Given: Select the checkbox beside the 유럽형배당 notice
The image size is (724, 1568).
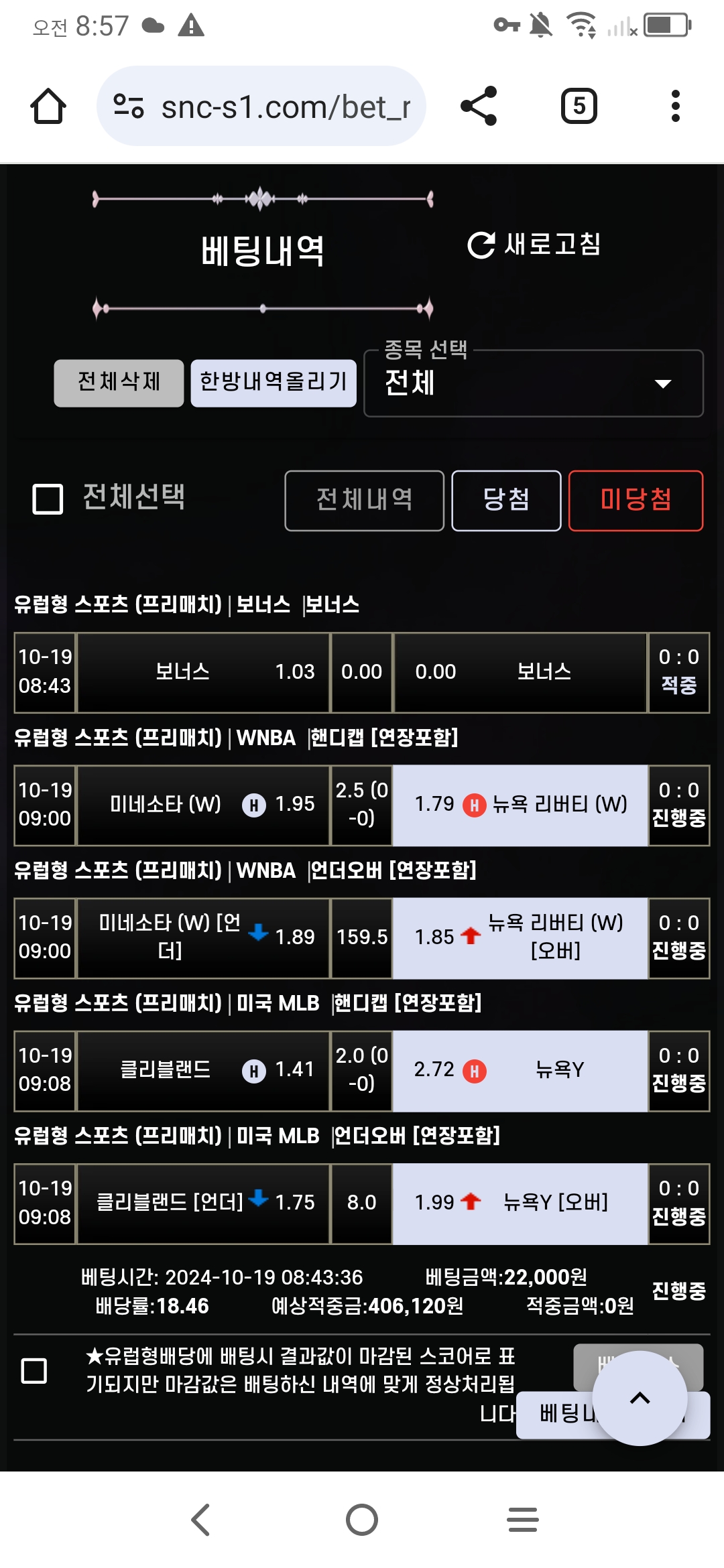Looking at the screenshot, I should [x=34, y=1370].
